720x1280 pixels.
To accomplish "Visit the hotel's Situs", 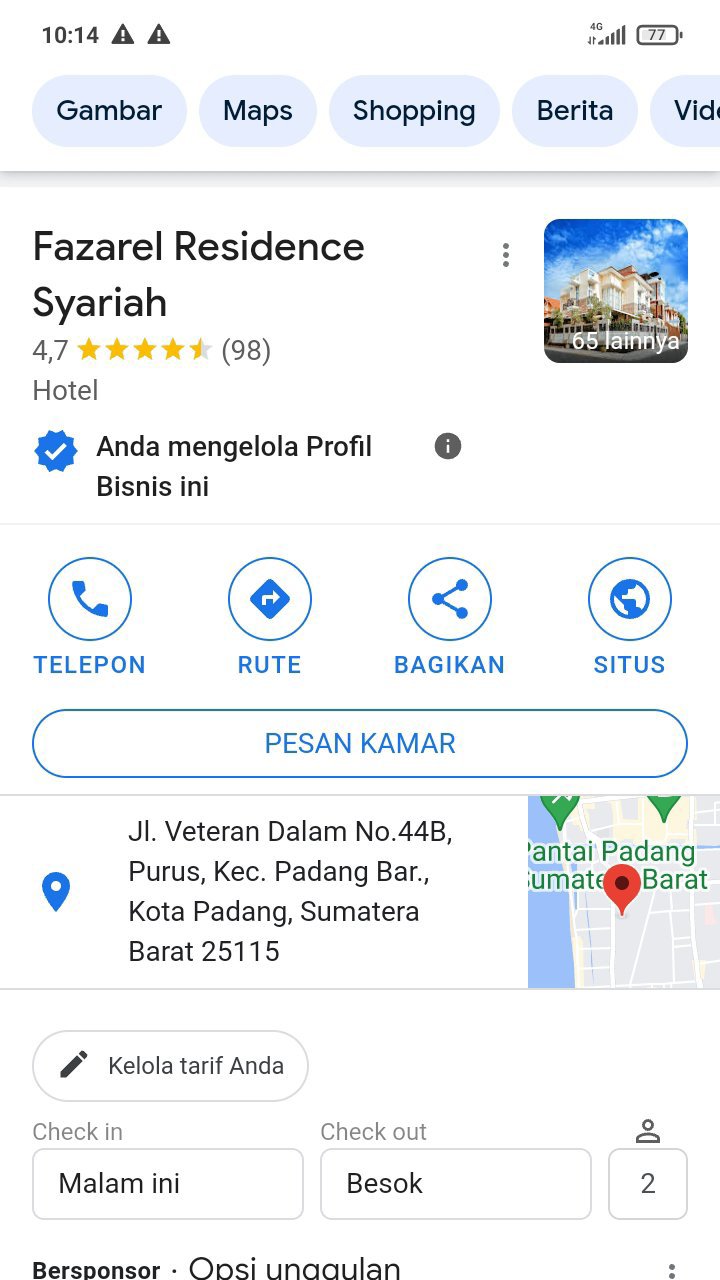I will tap(629, 617).
